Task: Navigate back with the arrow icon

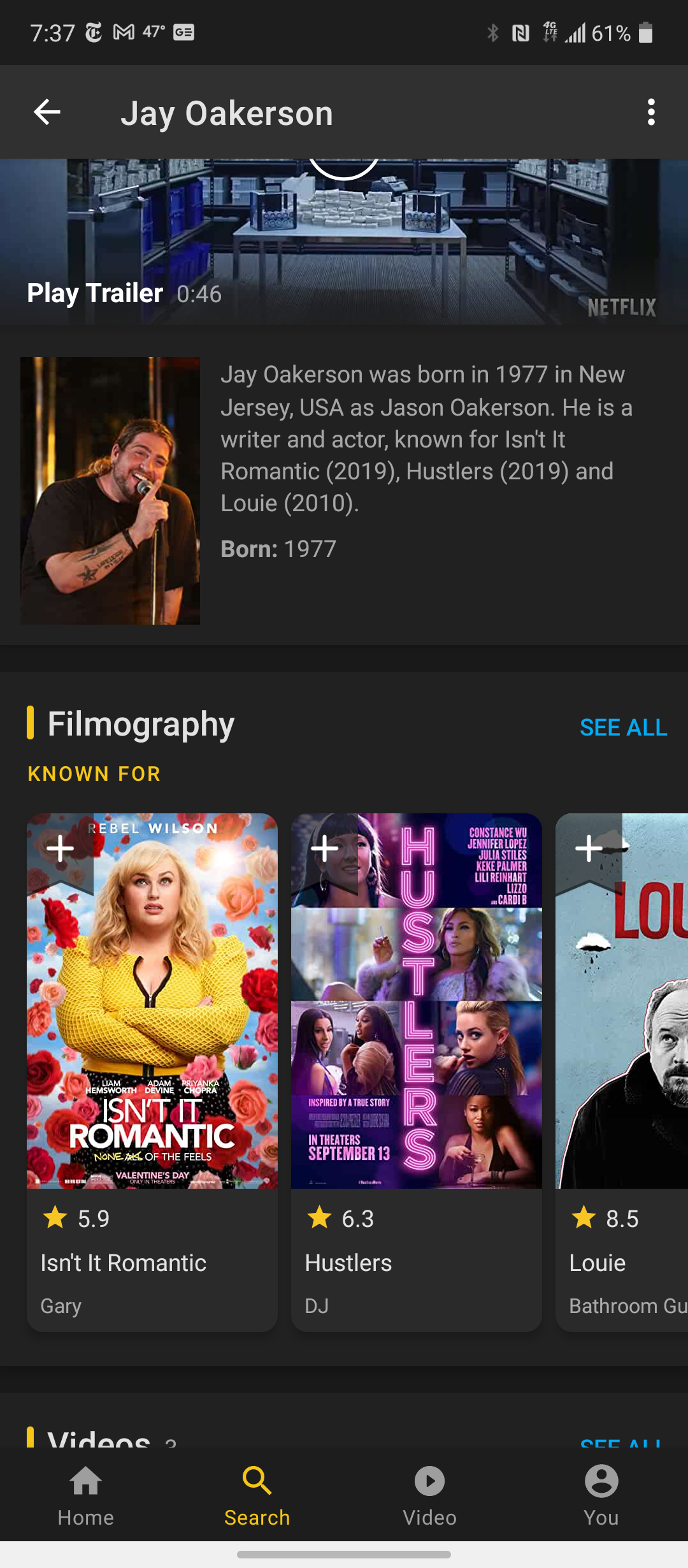Action: tap(46, 113)
